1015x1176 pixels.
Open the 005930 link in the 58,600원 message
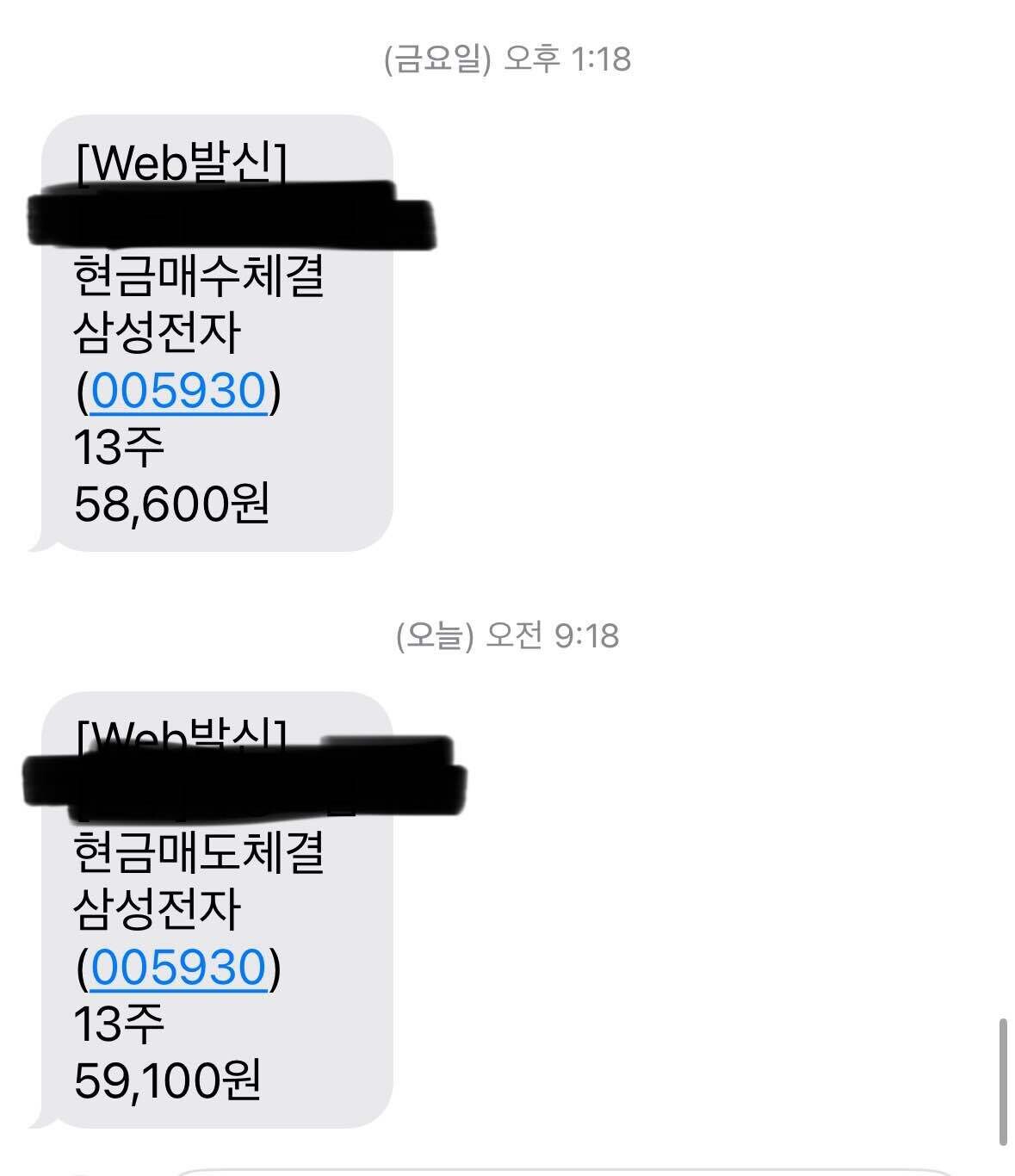coord(178,391)
